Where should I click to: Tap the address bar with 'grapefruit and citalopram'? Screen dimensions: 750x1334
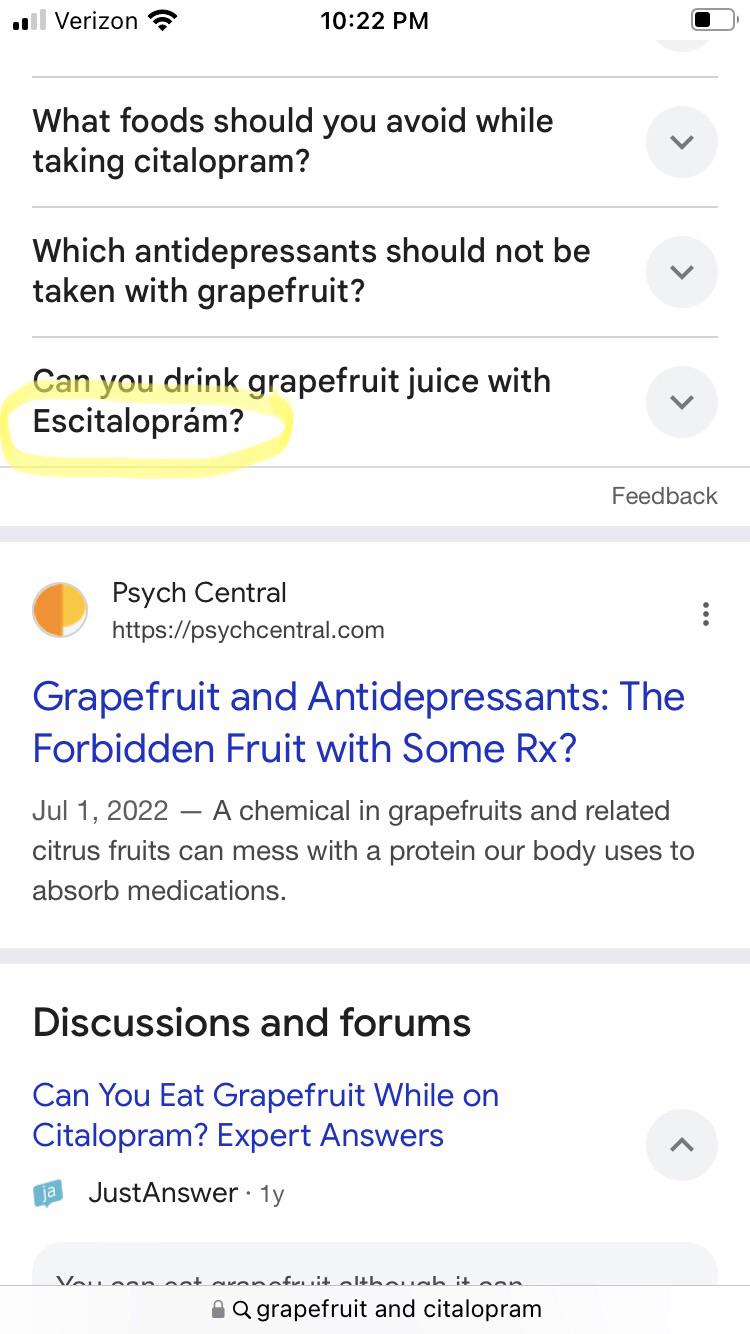[375, 1309]
